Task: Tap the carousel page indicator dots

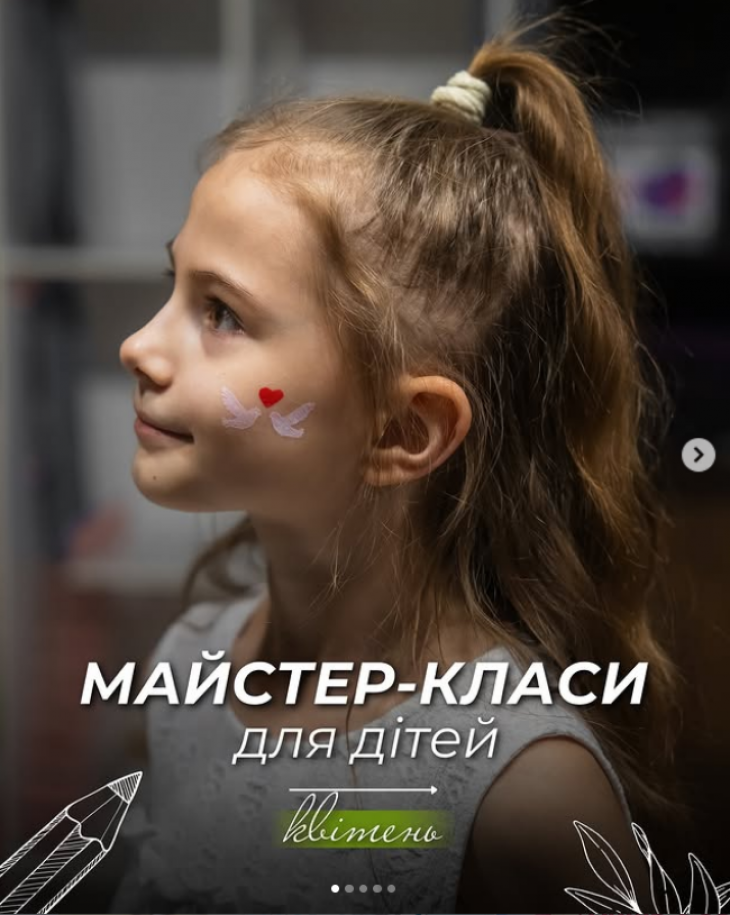Action: (363, 888)
